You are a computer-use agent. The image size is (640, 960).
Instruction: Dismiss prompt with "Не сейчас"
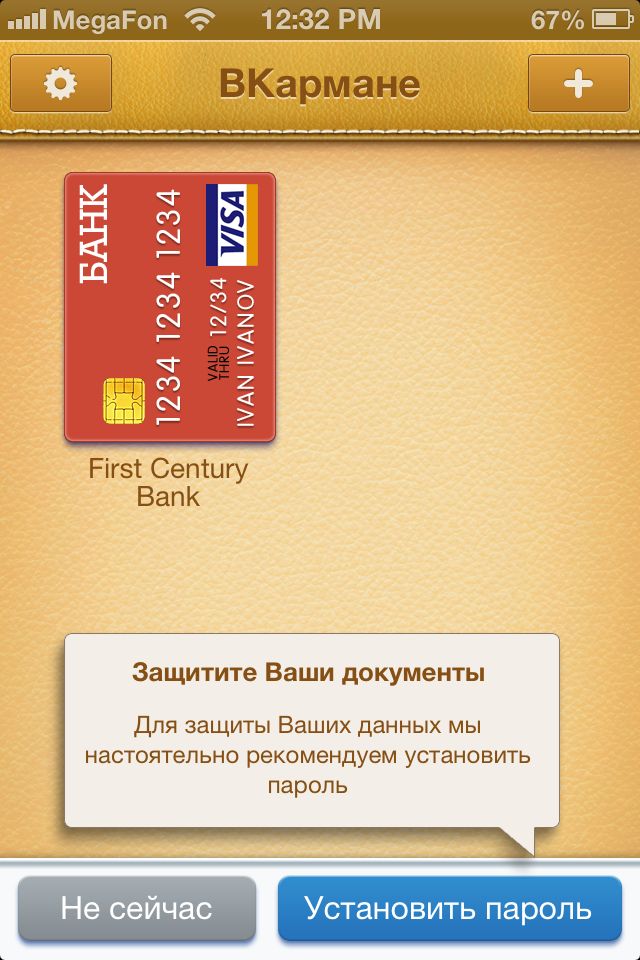137,908
